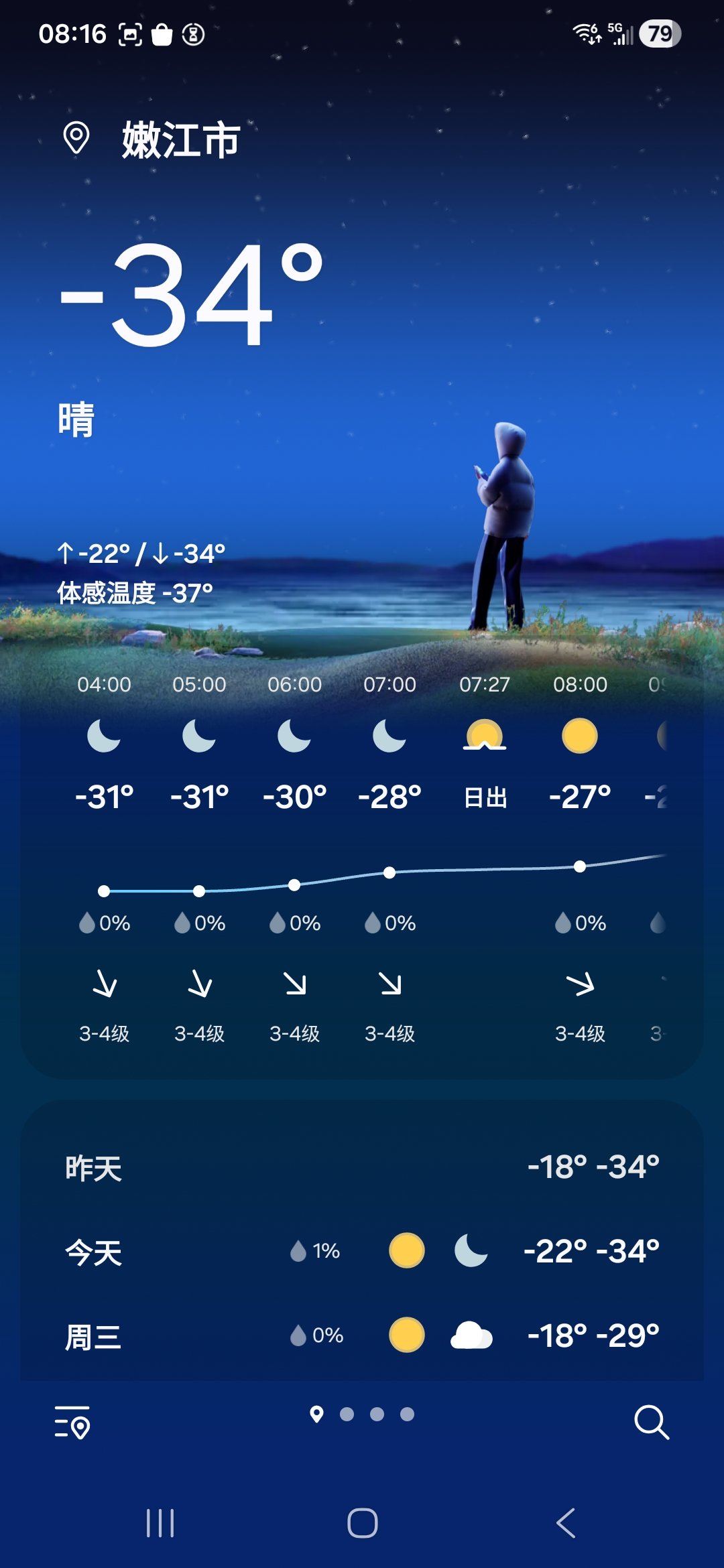Select the moon icon above -31° at 04:00
The image size is (724, 1568).
pos(103,737)
